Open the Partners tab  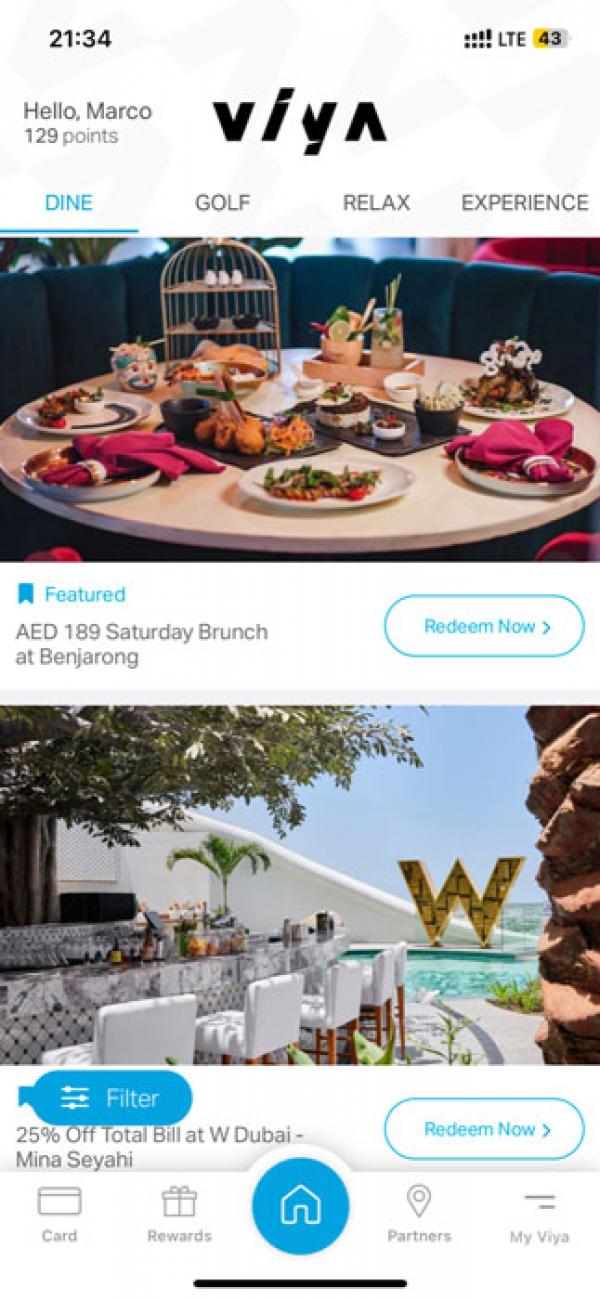pos(419,1213)
